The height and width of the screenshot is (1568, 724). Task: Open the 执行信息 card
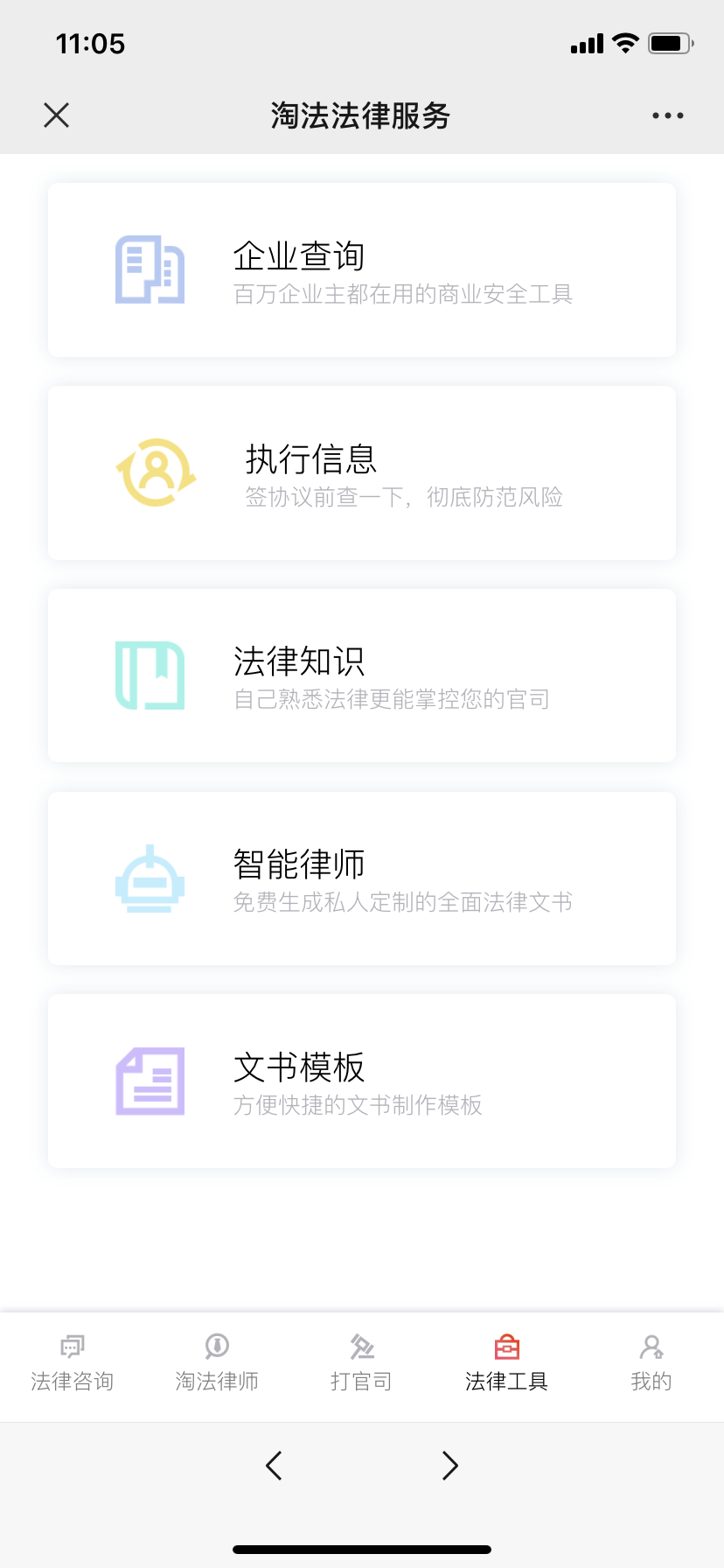click(x=362, y=472)
